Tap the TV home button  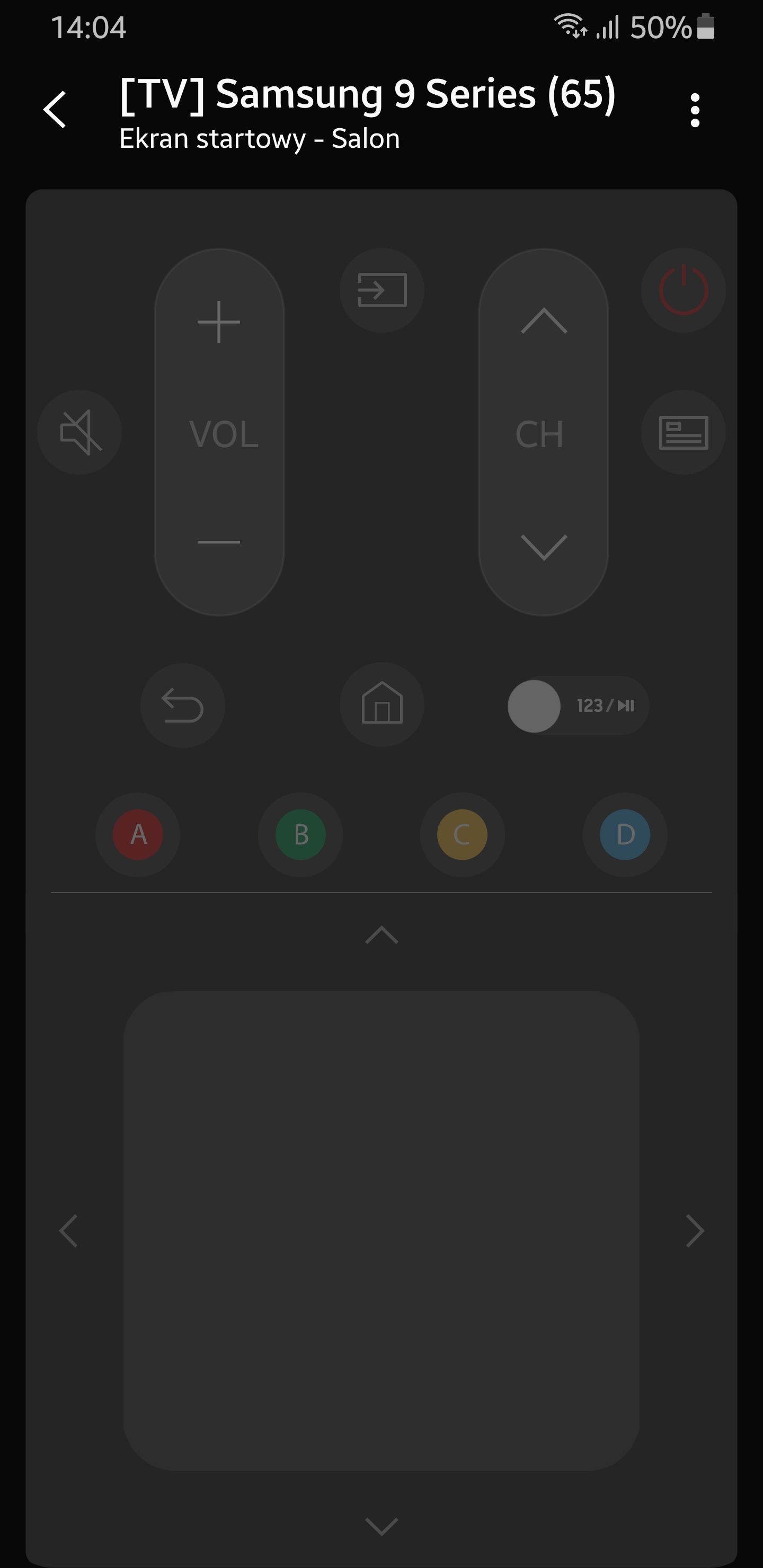click(382, 704)
